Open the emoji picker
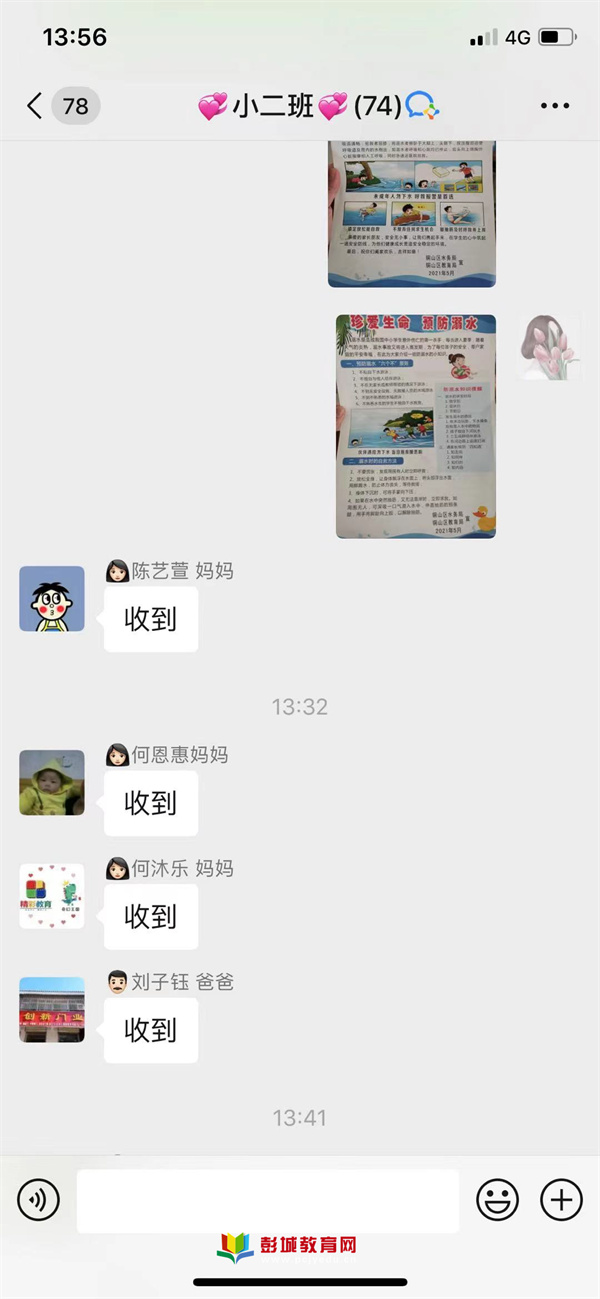This screenshot has width=600, height=1299. coord(497,1199)
